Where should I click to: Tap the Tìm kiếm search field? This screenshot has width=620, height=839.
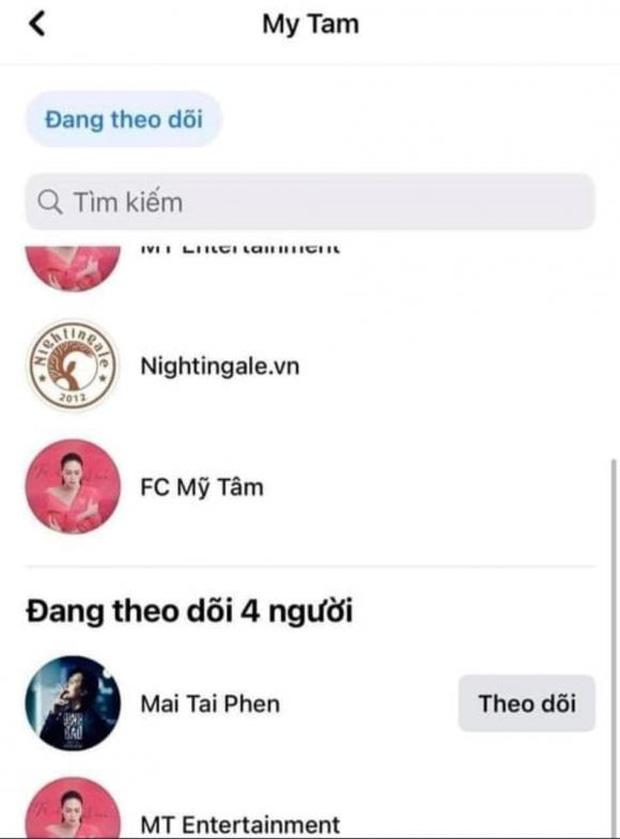coord(310,203)
